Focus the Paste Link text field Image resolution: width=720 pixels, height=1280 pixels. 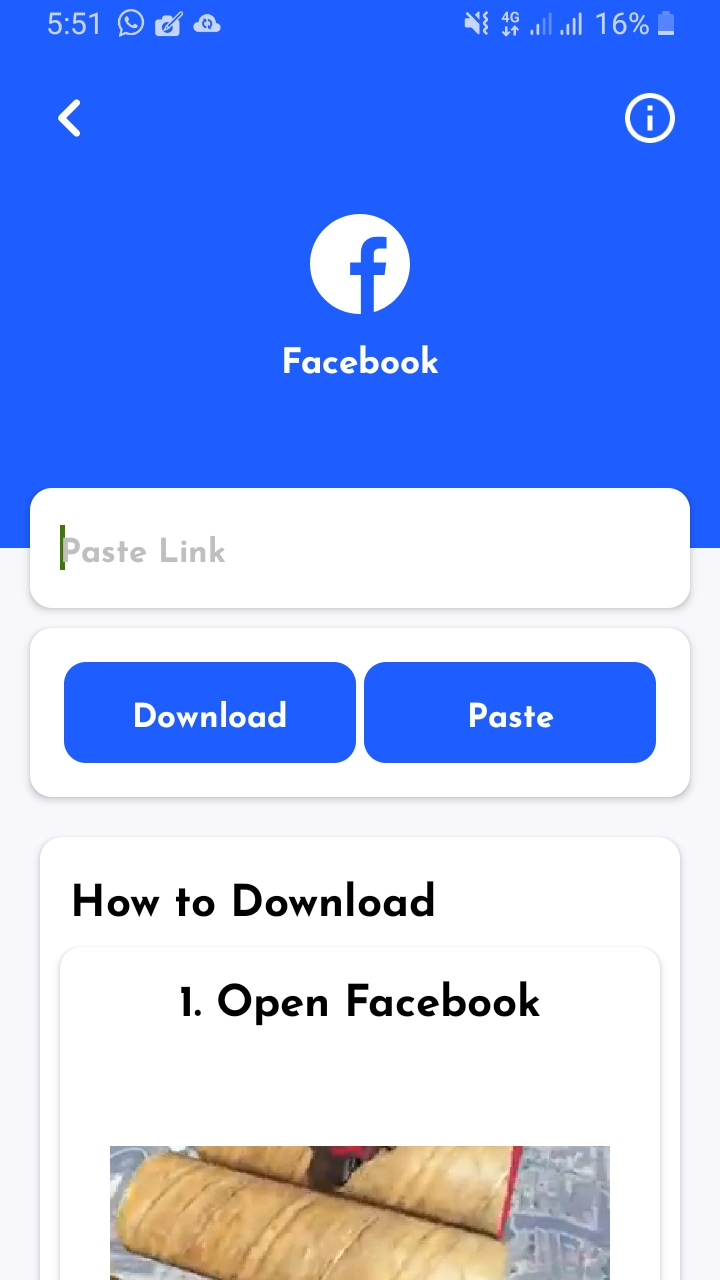tap(360, 548)
